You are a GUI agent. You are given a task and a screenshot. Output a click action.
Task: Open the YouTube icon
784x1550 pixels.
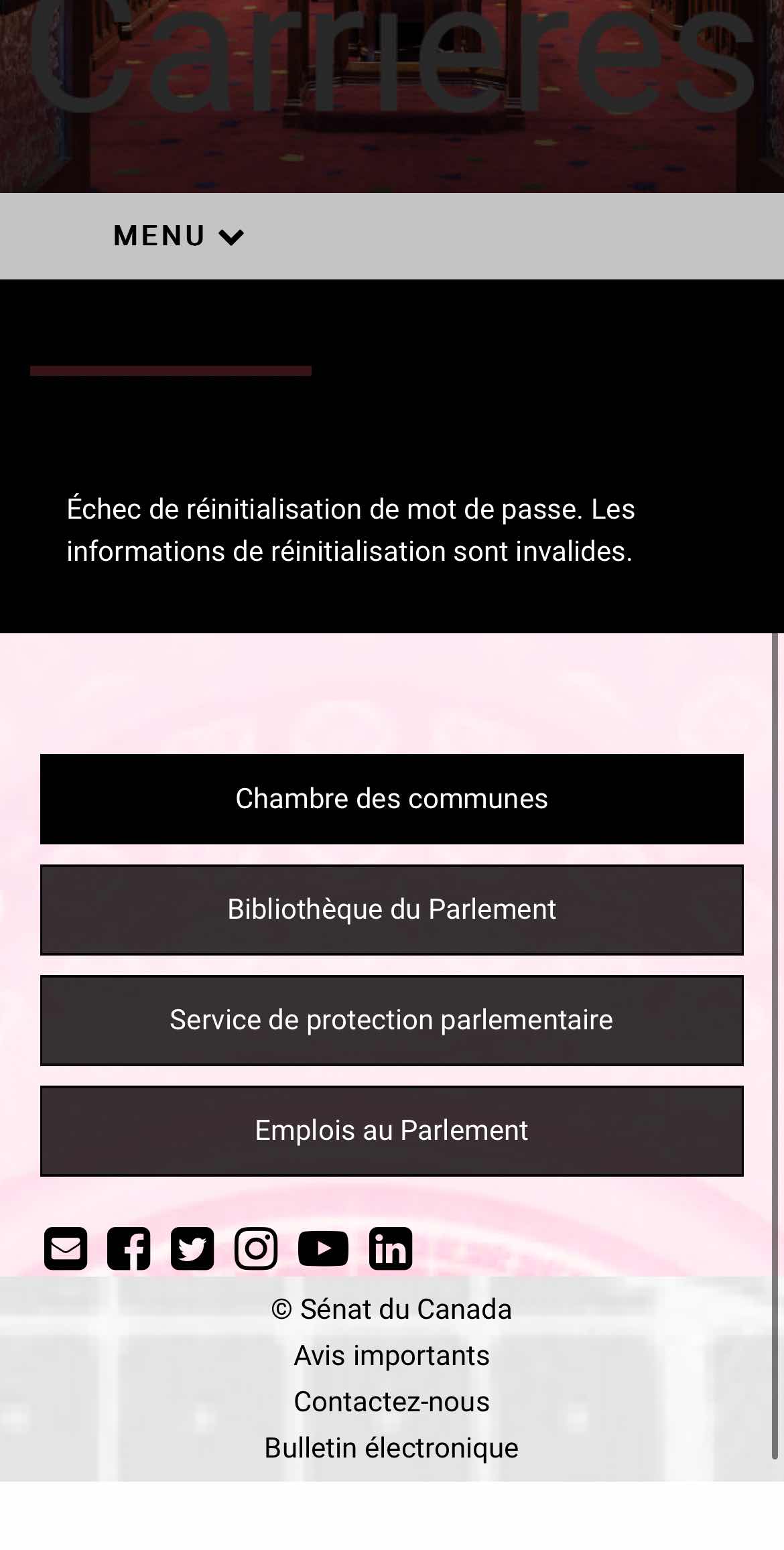tap(323, 1248)
